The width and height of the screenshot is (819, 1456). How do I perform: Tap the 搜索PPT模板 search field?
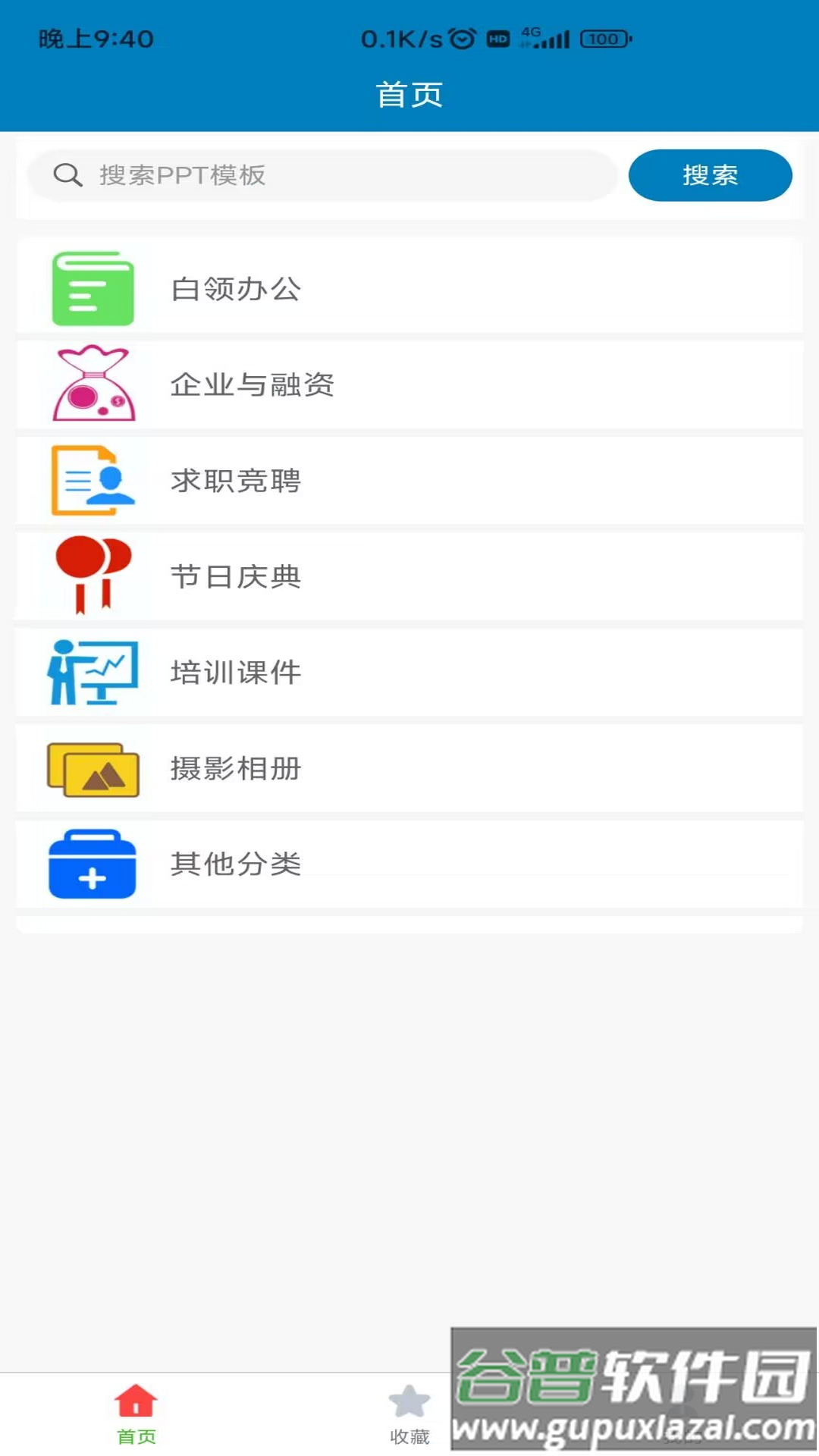[322, 175]
